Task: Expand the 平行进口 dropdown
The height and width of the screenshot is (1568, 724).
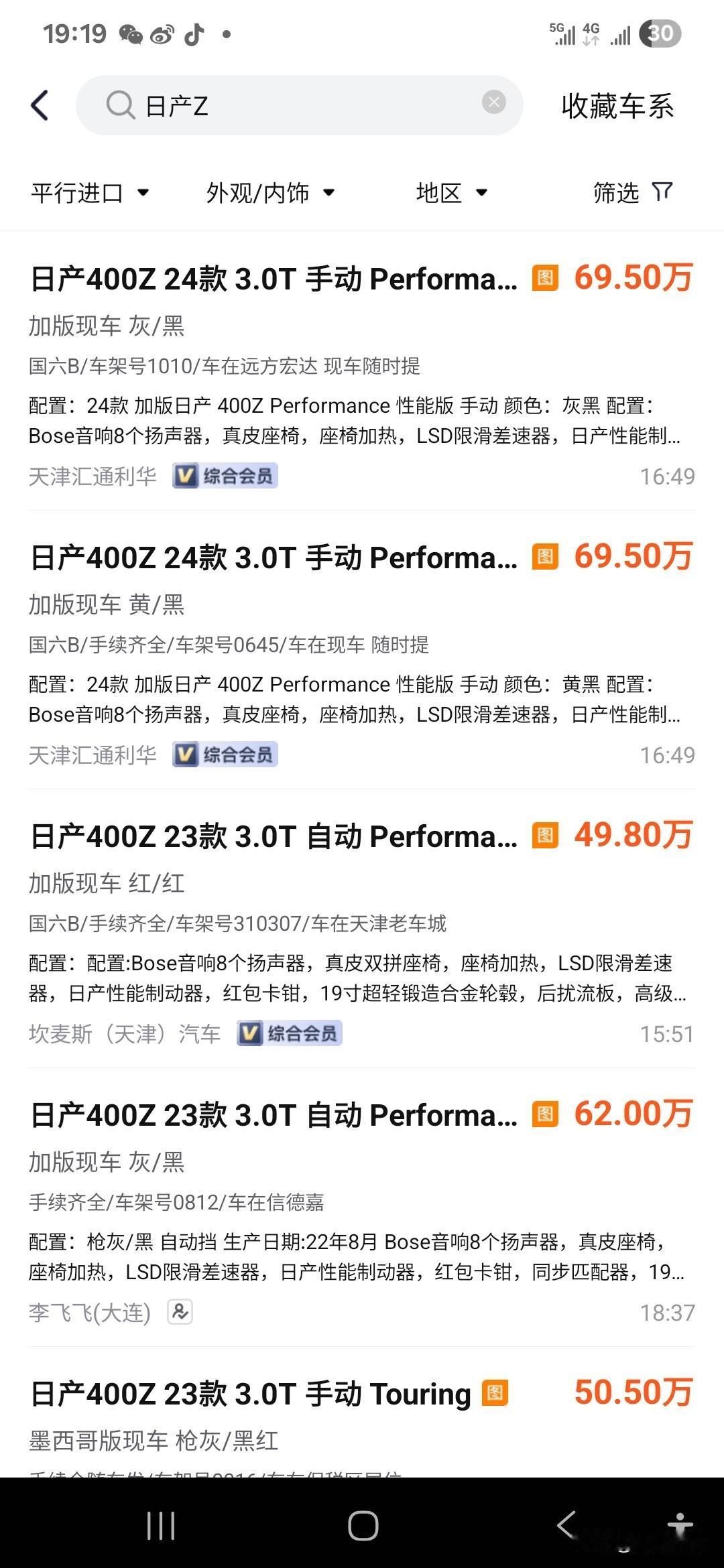Action: coord(89,193)
